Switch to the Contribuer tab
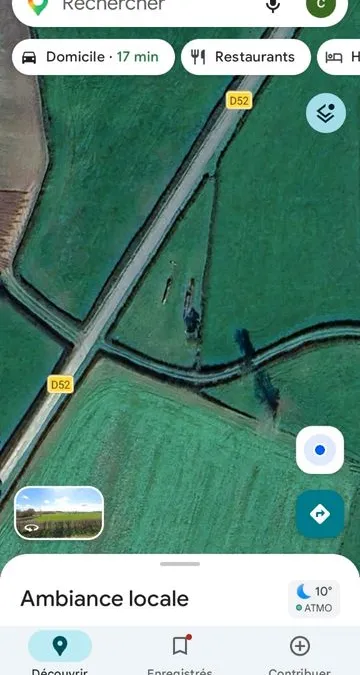This screenshot has height=675, width=360. click(x=300, y=653)
